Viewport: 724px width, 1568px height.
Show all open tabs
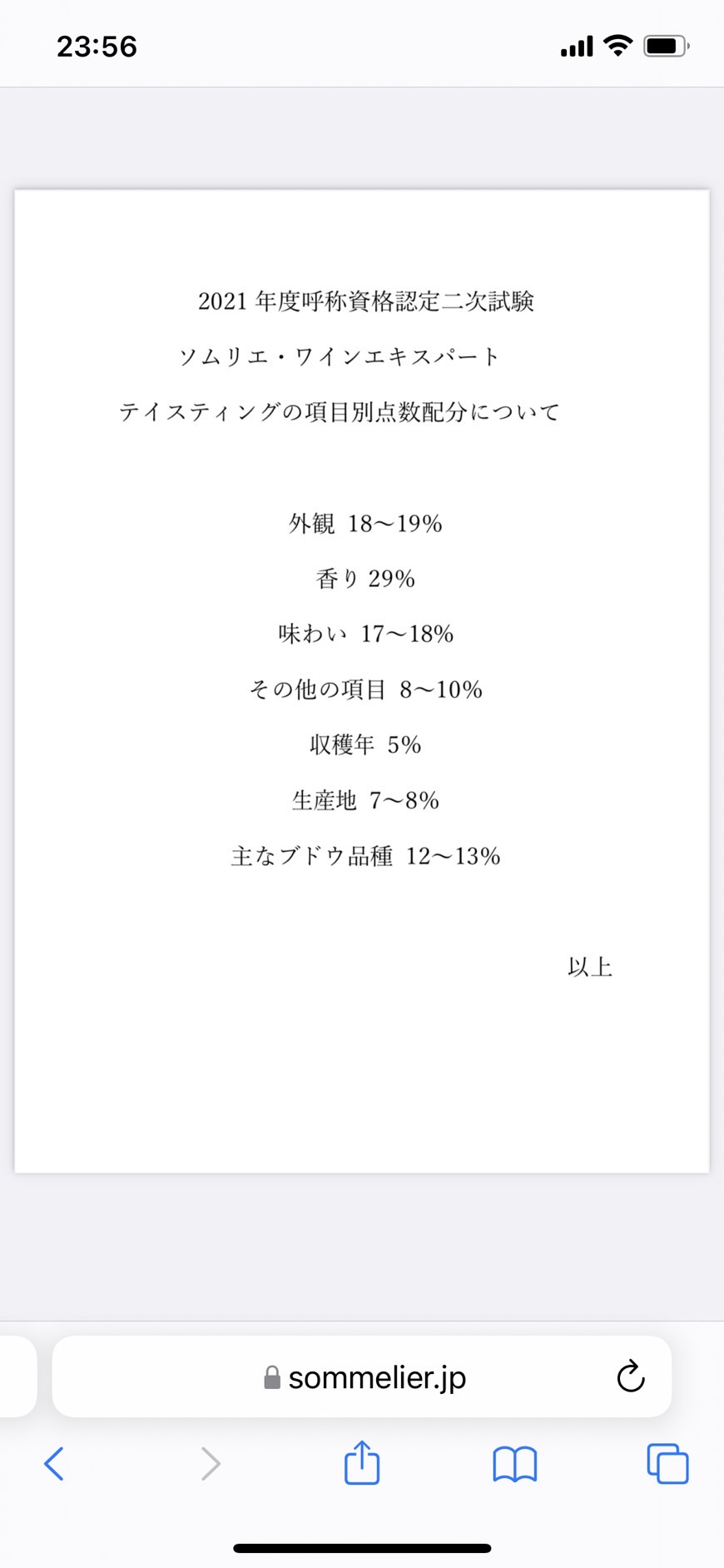(x=667, y=1464)
